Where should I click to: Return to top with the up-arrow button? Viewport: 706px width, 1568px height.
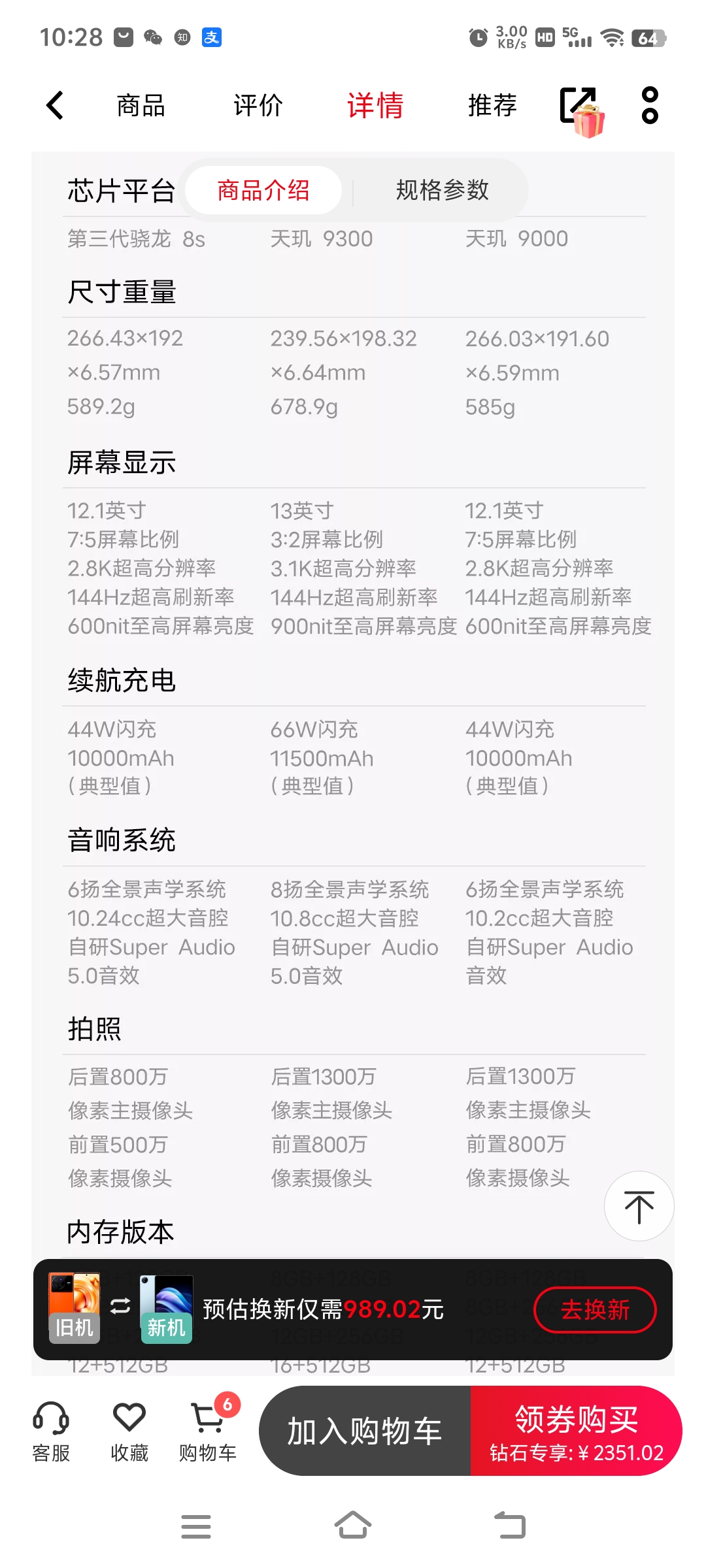639,1206
